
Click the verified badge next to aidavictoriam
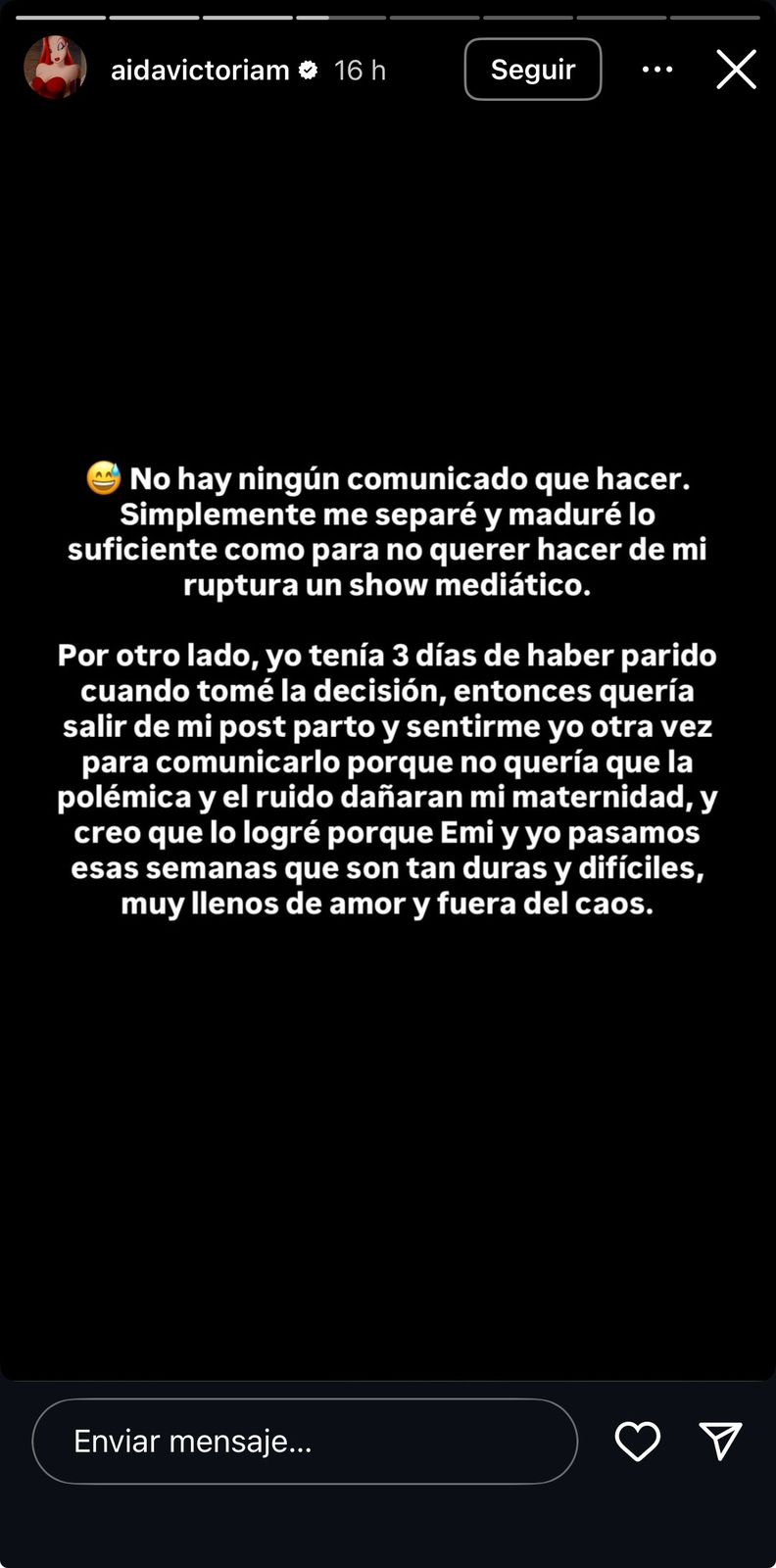click(309, 70)
